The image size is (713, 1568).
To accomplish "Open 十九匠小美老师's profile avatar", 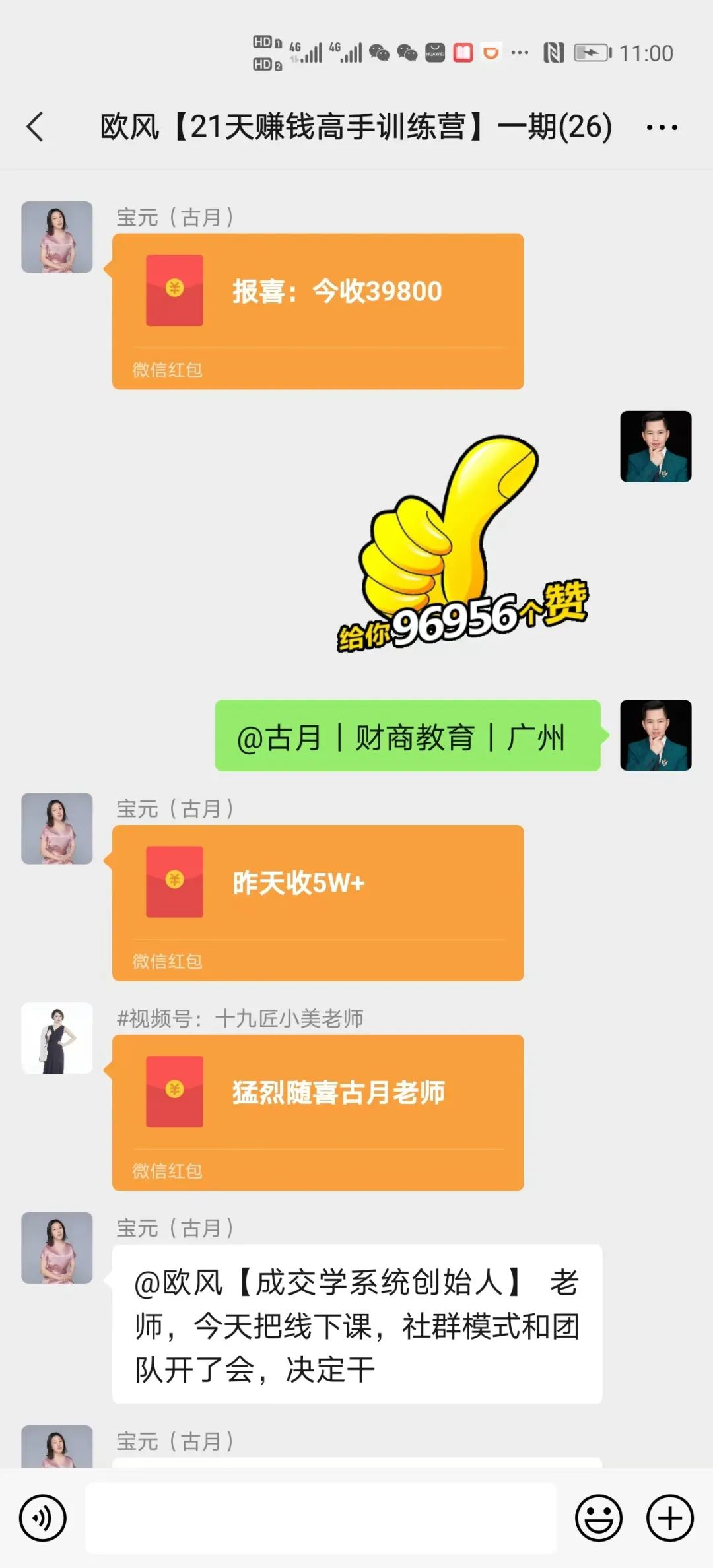I will pos(57,1038).
